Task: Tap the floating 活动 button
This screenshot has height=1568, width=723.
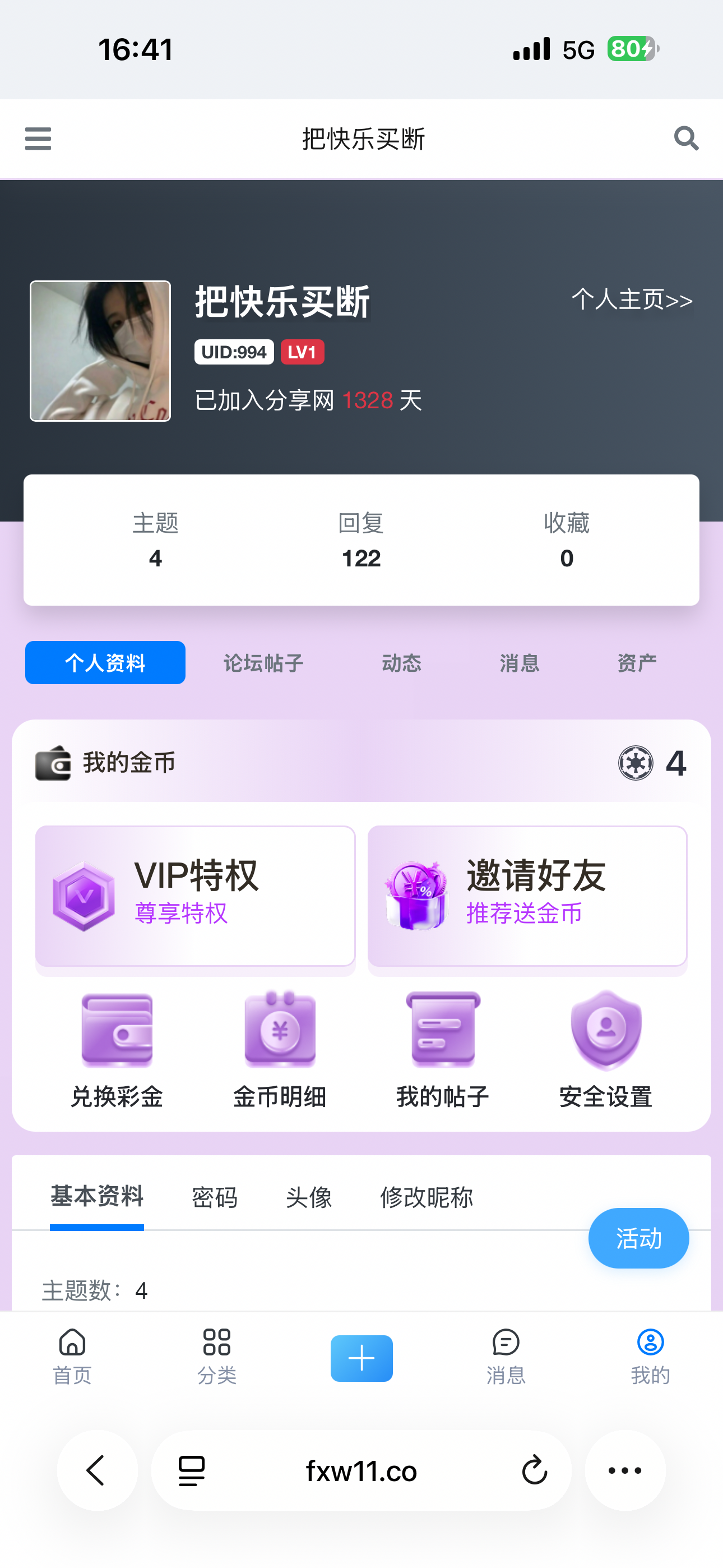Action: [638, 1238]
